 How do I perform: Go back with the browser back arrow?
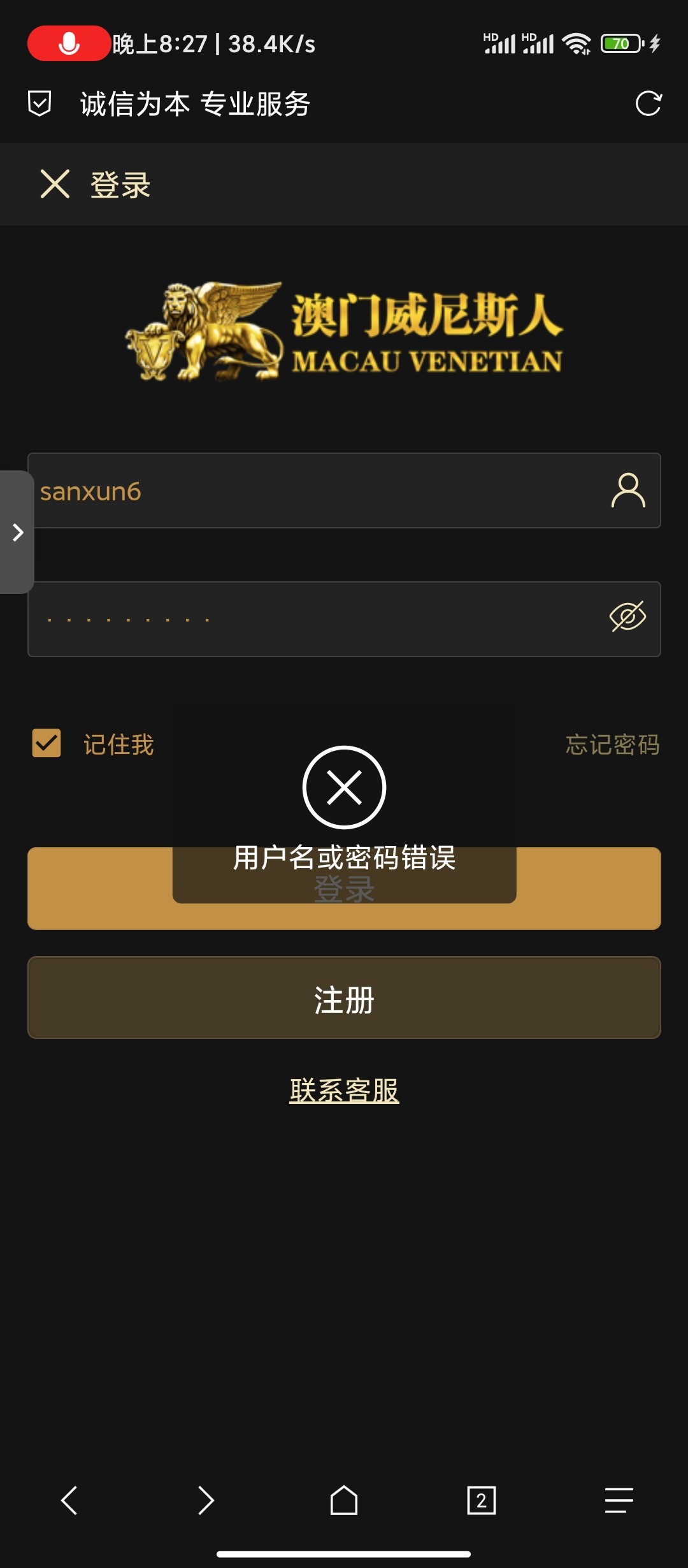69,1500
